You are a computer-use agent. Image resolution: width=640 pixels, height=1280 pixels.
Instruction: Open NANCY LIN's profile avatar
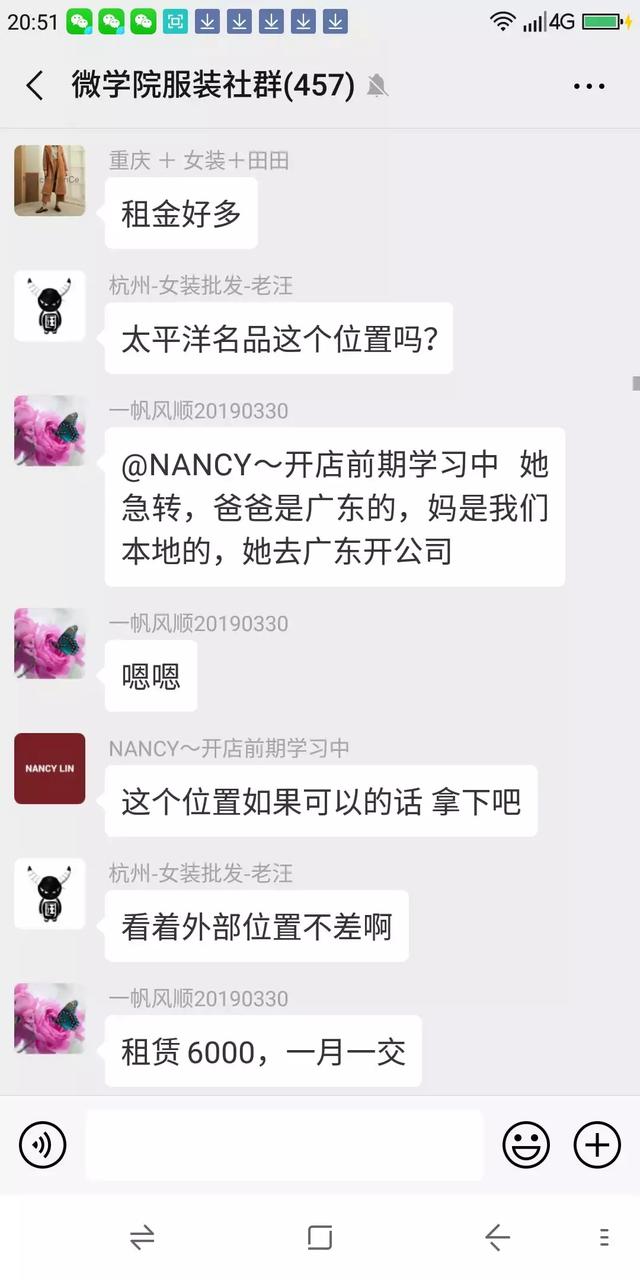49,768
